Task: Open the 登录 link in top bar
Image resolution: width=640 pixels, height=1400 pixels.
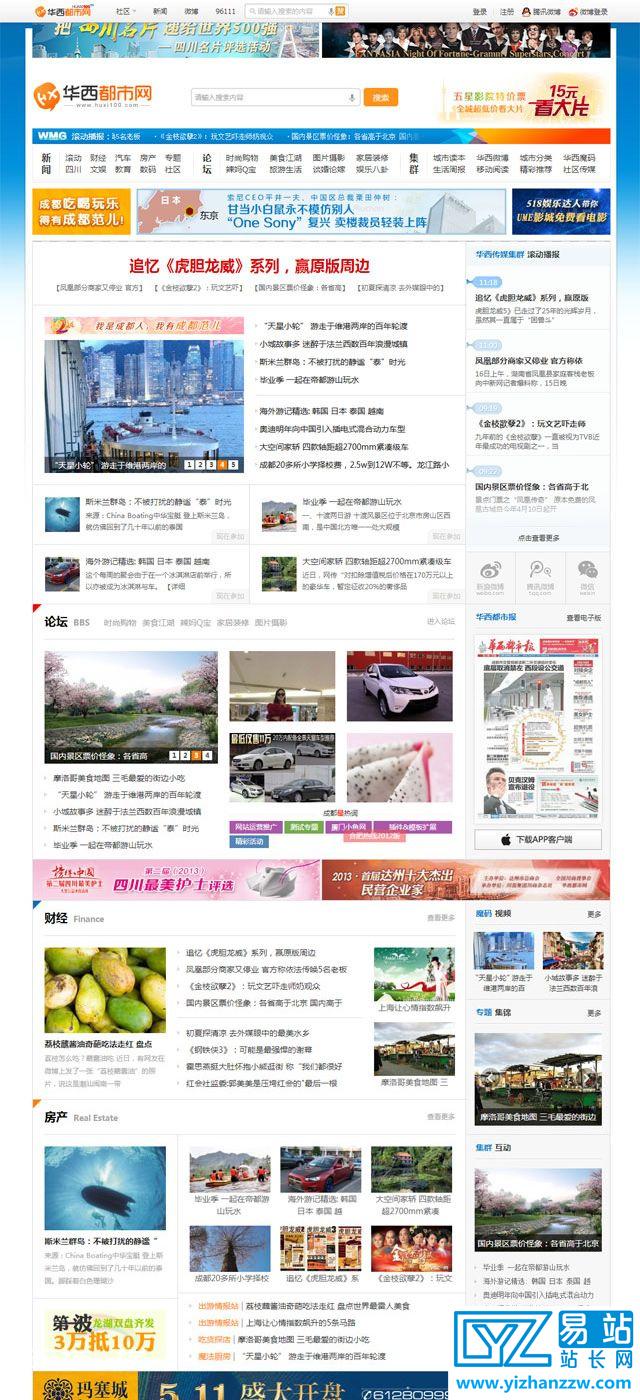Action: pyautogui.click(x=480, y=11)
